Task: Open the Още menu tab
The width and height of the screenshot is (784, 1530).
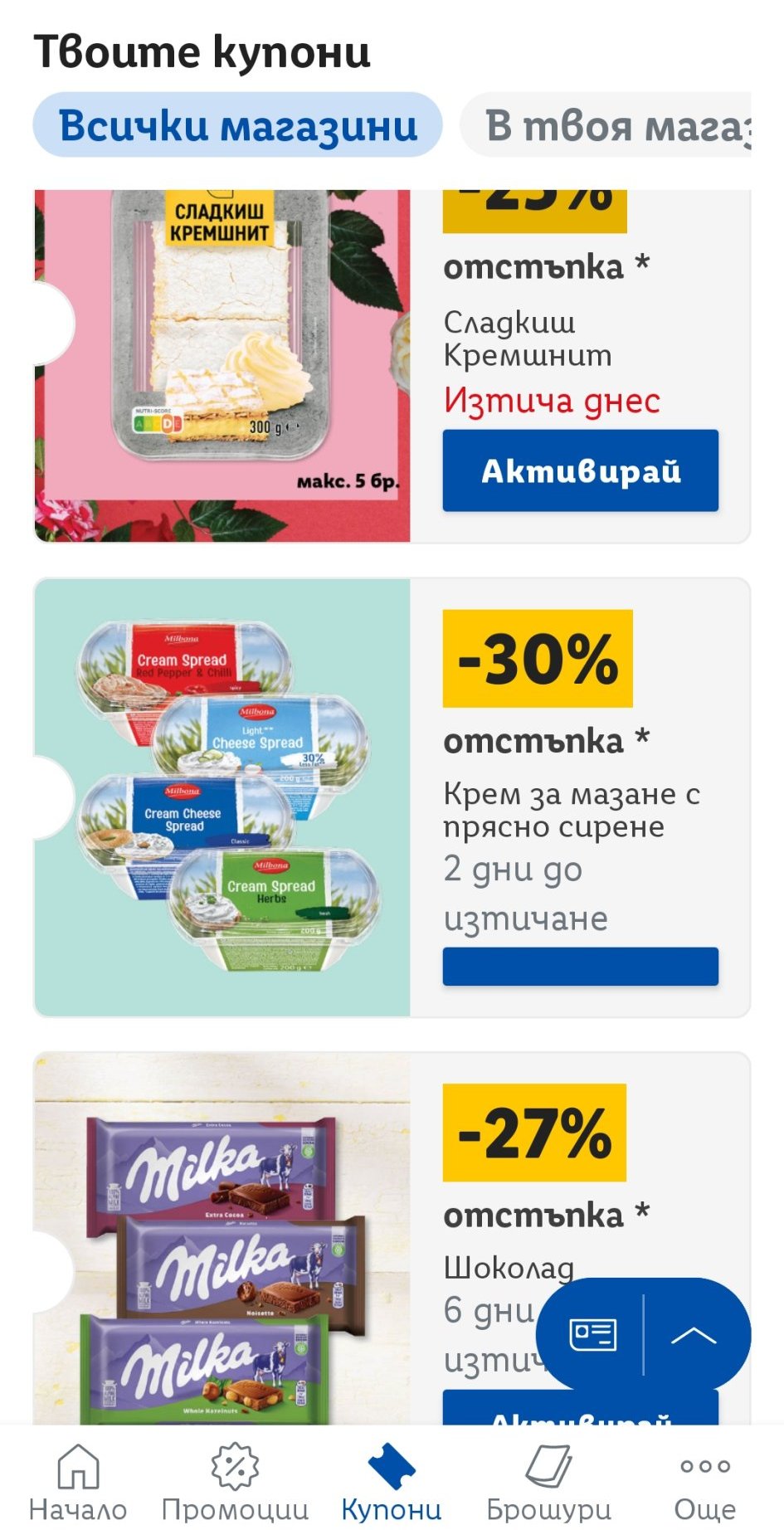Action: click(705, 1482)
